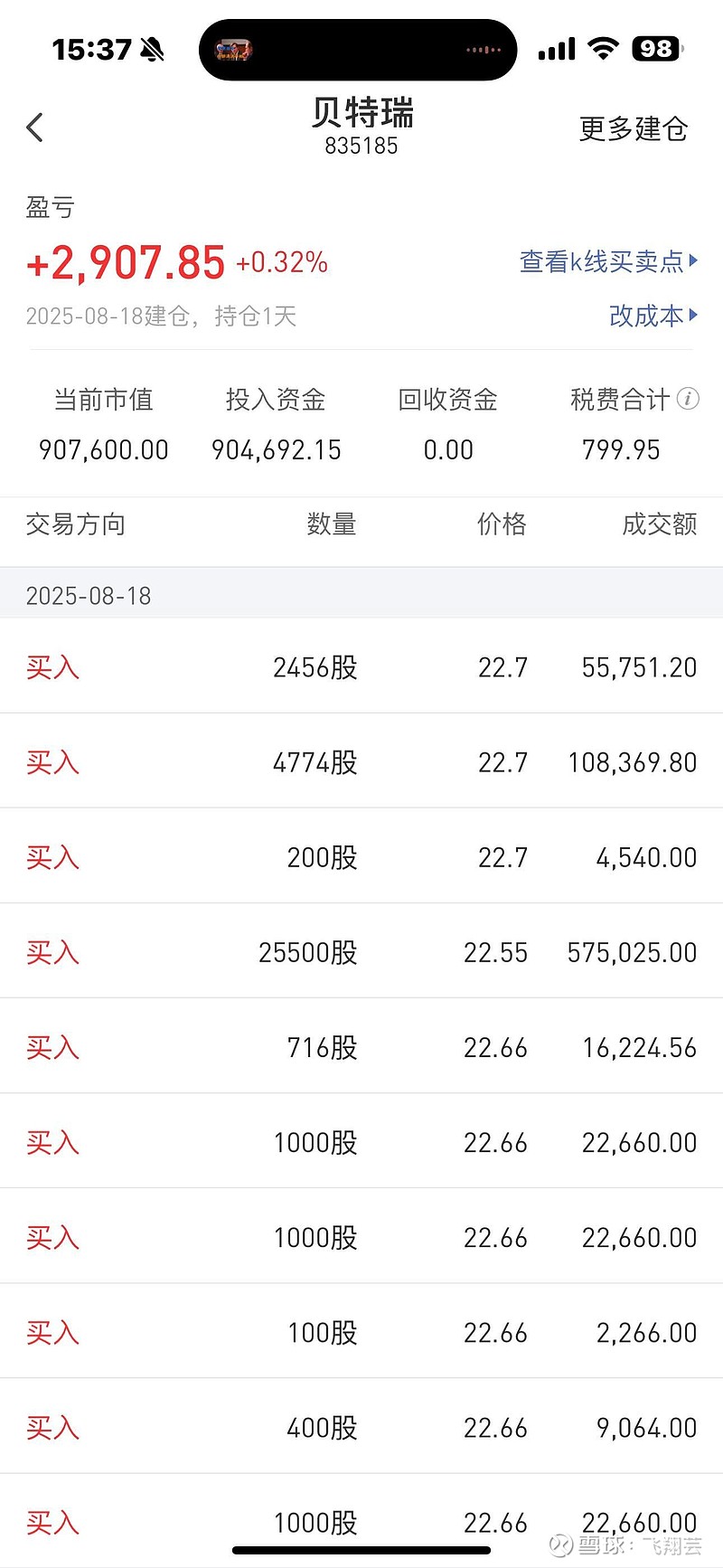The width and height of the screenshot is (723, 1568).
Task: Tap 改成本 to edit cost
Action: 653,316
